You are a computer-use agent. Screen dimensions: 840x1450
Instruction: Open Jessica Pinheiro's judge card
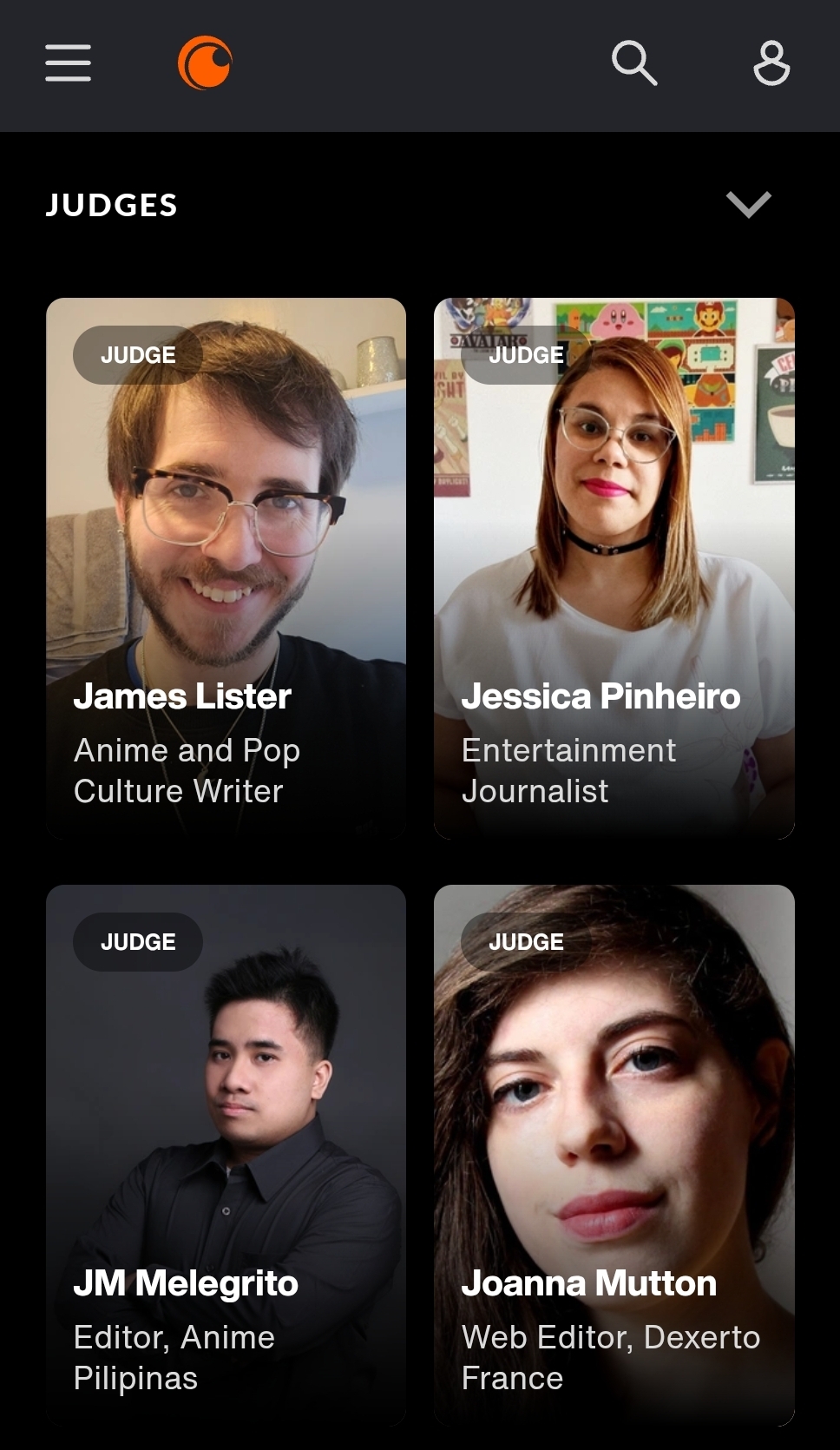click(614, 569)
